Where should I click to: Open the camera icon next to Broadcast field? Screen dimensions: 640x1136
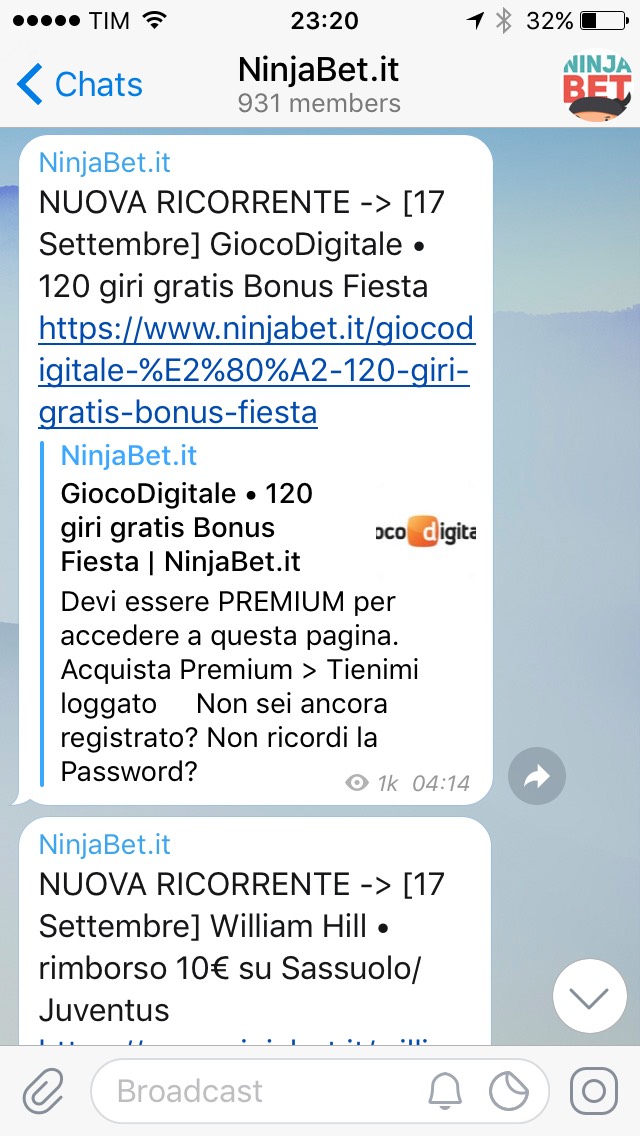pos(594,1091)
